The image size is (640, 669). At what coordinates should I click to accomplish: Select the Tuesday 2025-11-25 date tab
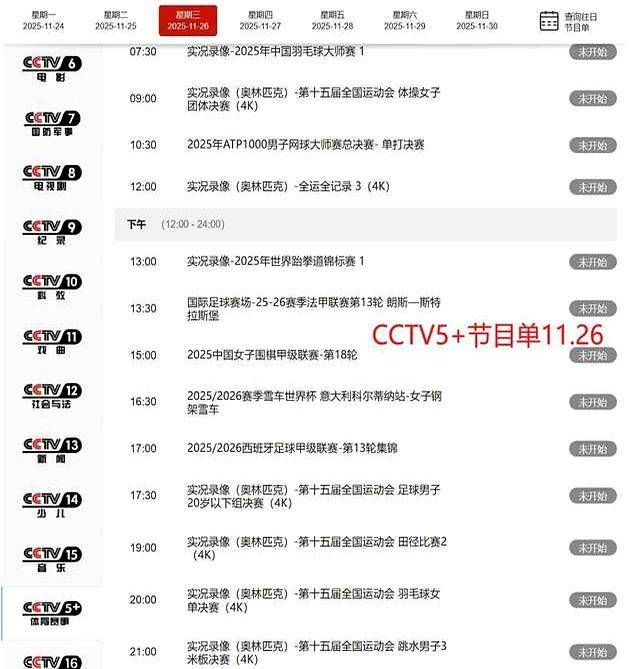(x=116, y=21)
